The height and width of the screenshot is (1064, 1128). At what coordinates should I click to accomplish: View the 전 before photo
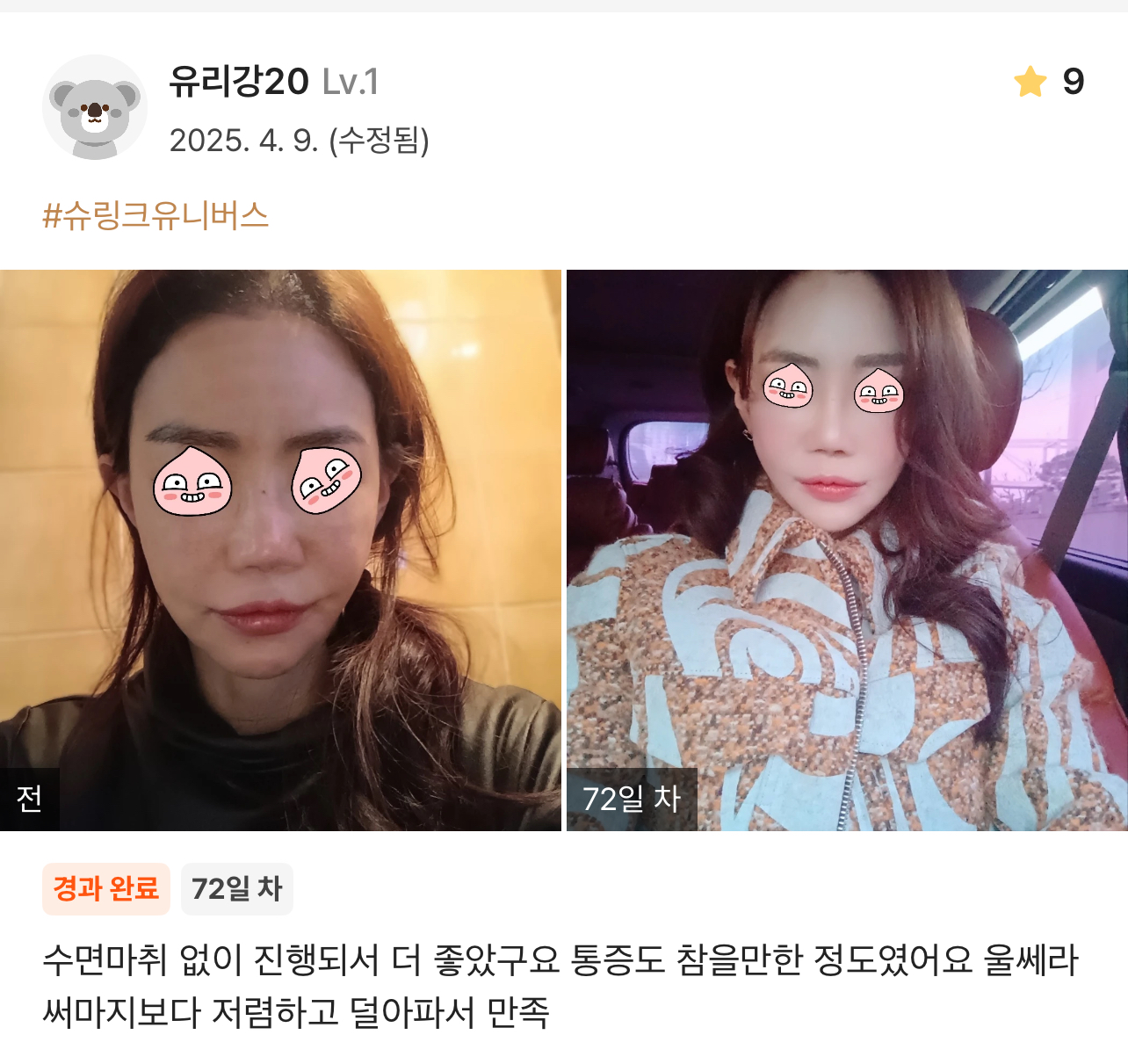pyautogui.click(x=280, y=550)
